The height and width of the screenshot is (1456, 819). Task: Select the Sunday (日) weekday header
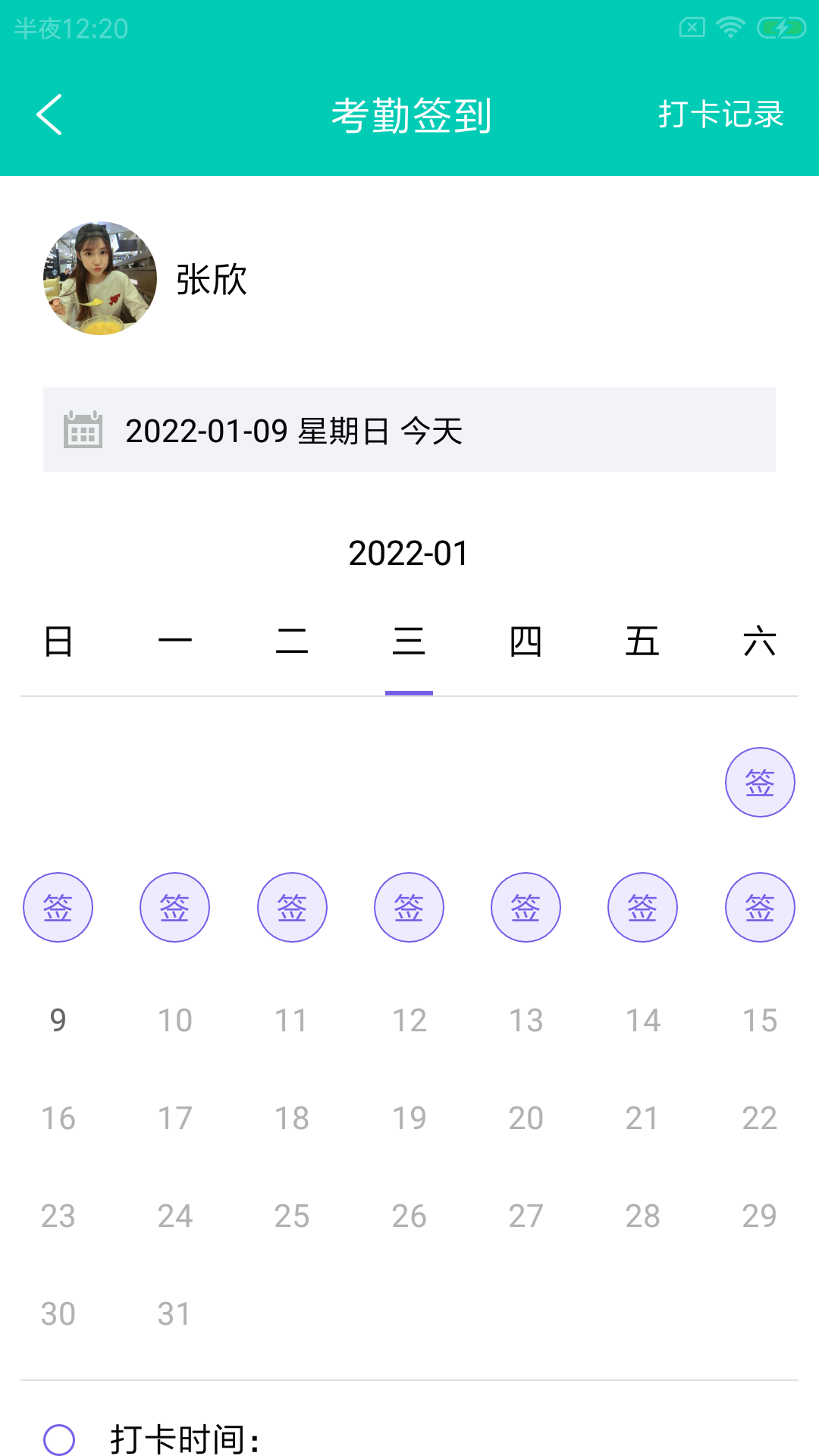click(58, 641)
